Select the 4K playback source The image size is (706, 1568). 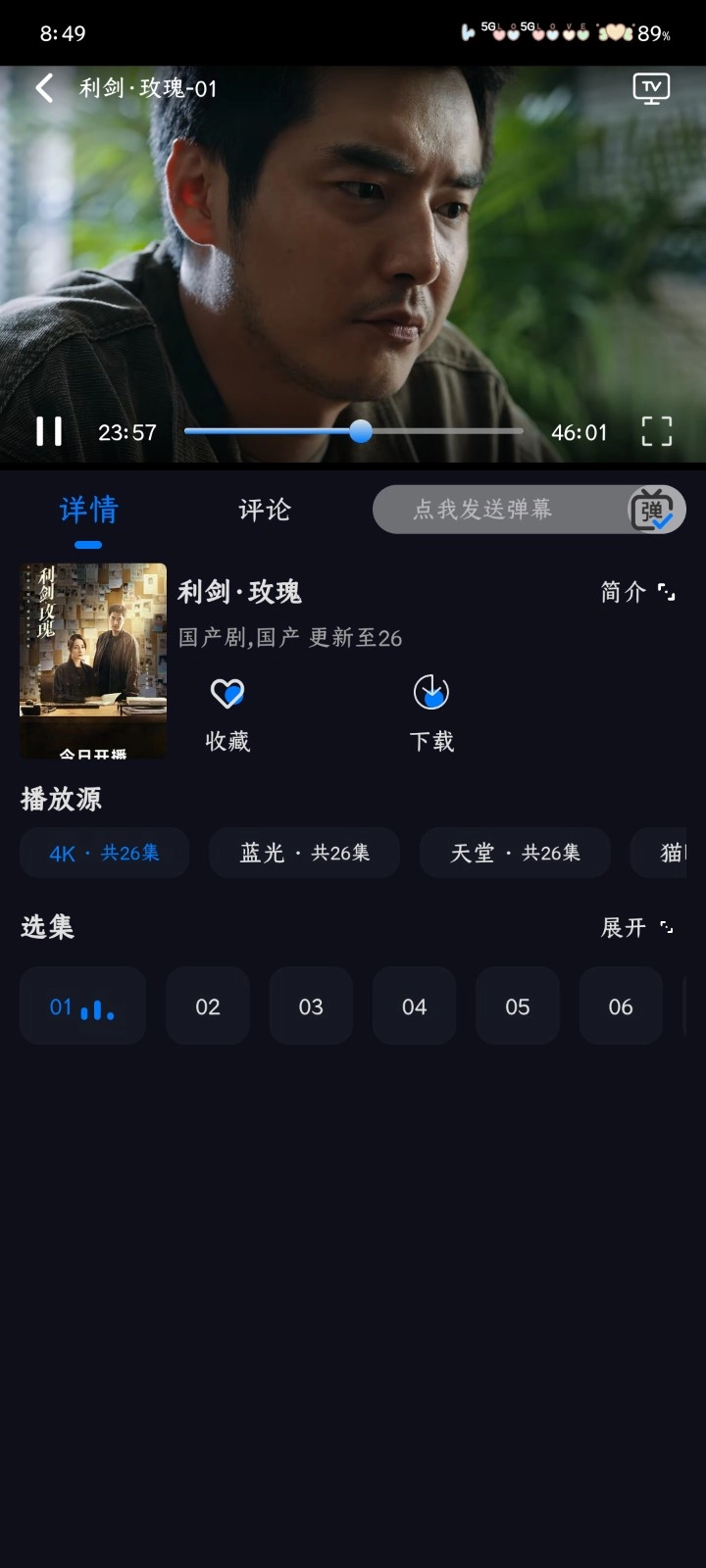pos(104,853)
